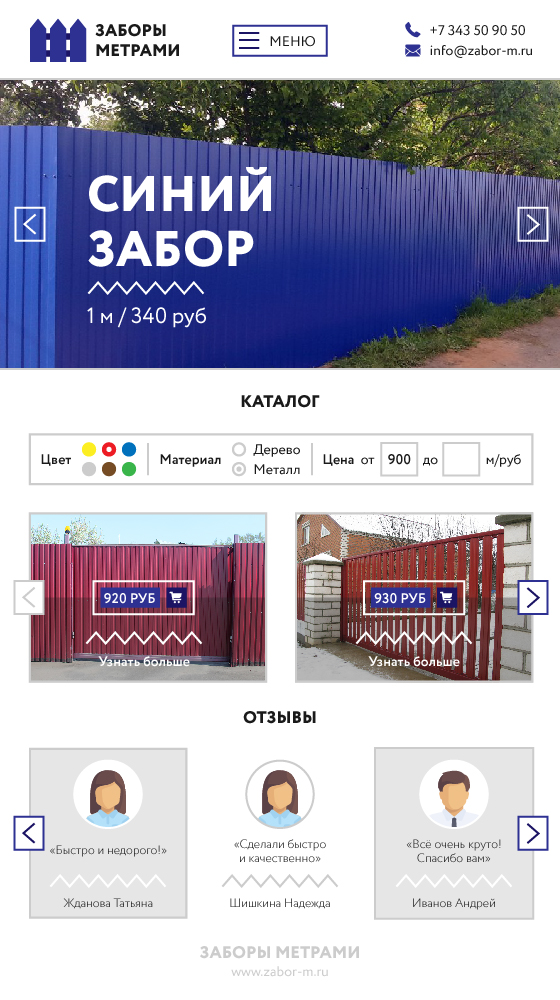This screenshot has height=1000, width=560.
Task: Select the blue color filter
Action: click(x=129, y=449)
